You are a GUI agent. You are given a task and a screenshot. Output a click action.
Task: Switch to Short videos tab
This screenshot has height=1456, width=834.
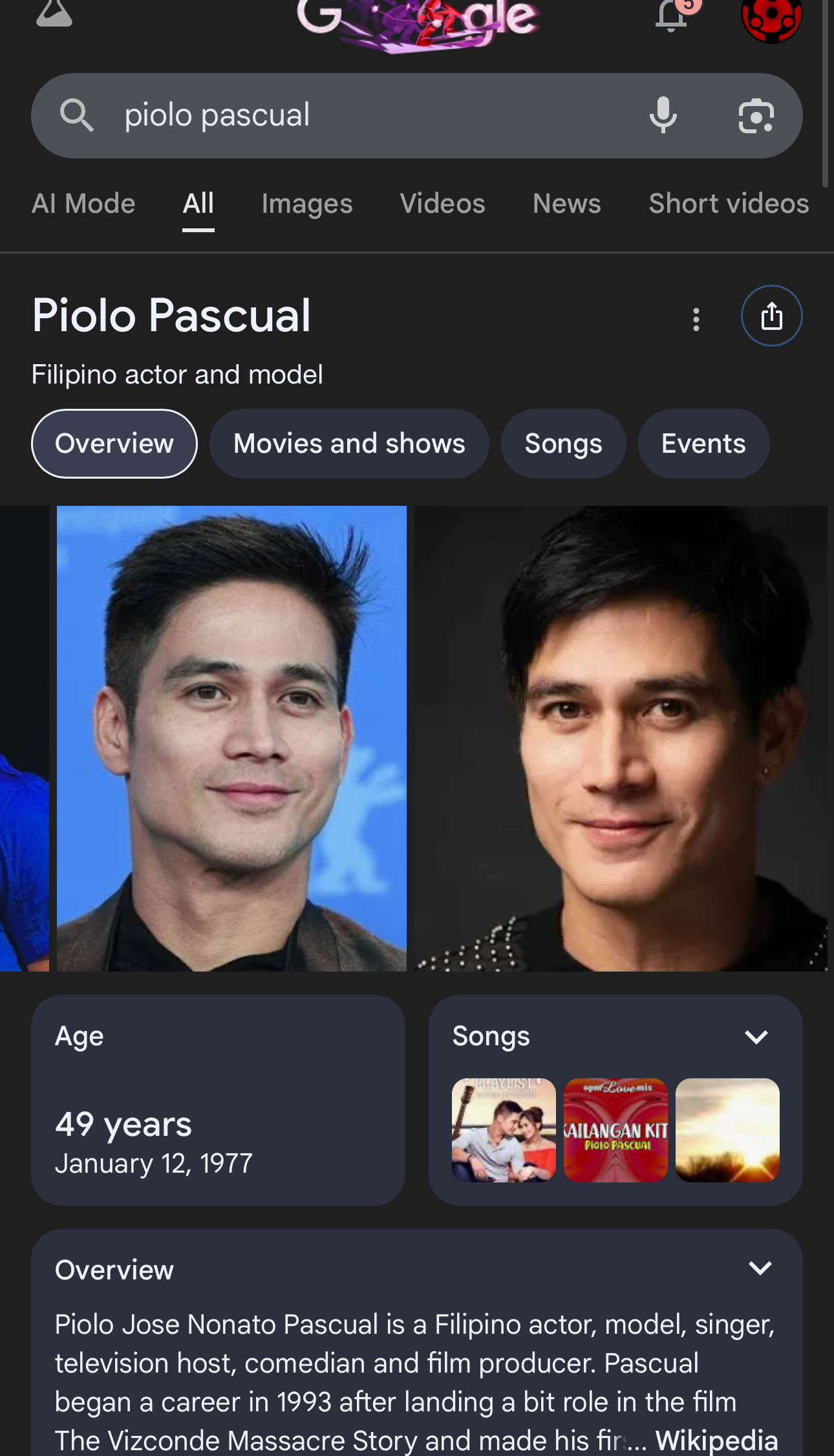[729, 204]
